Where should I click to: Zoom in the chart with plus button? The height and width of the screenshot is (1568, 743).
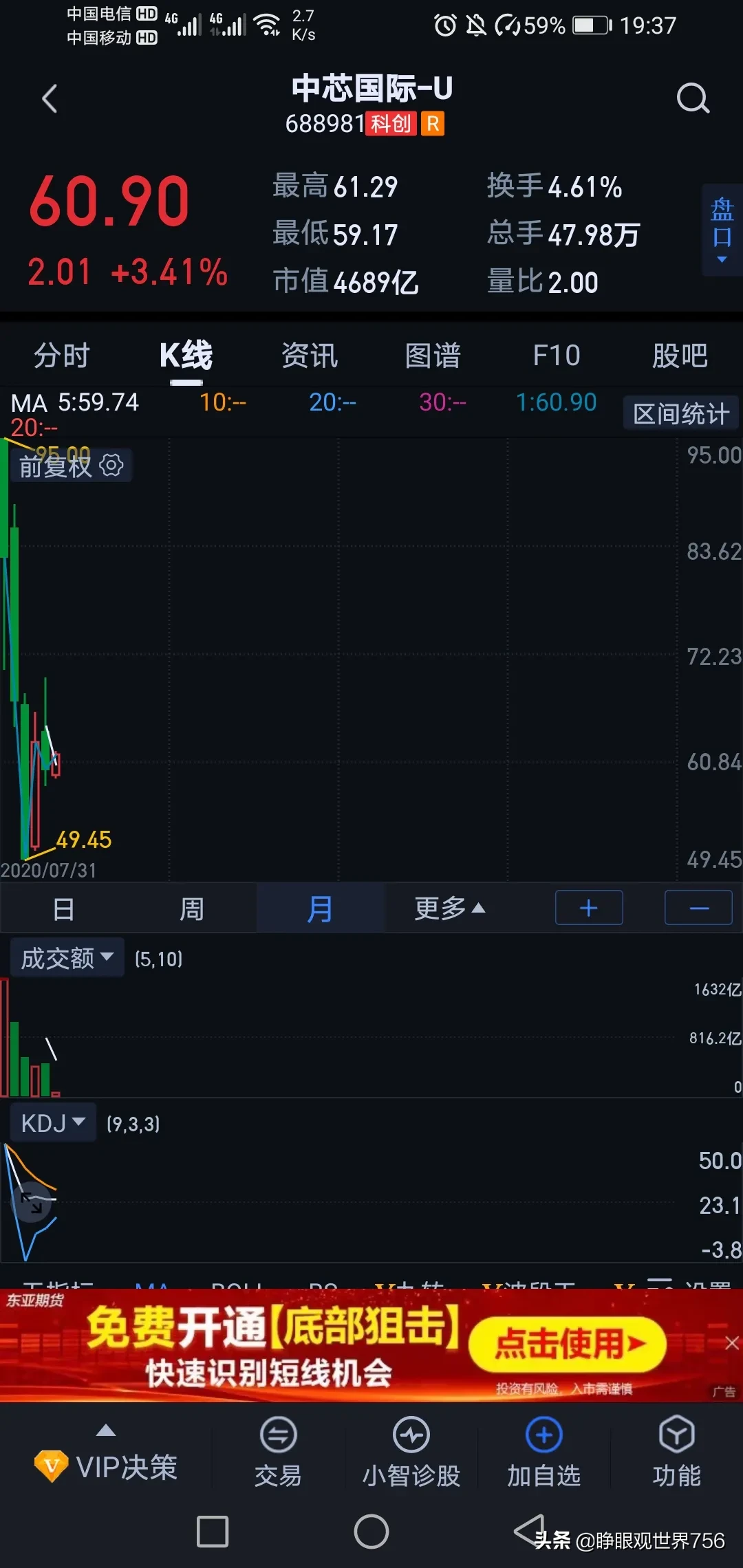pyautogui.click(x=589, y=908)
